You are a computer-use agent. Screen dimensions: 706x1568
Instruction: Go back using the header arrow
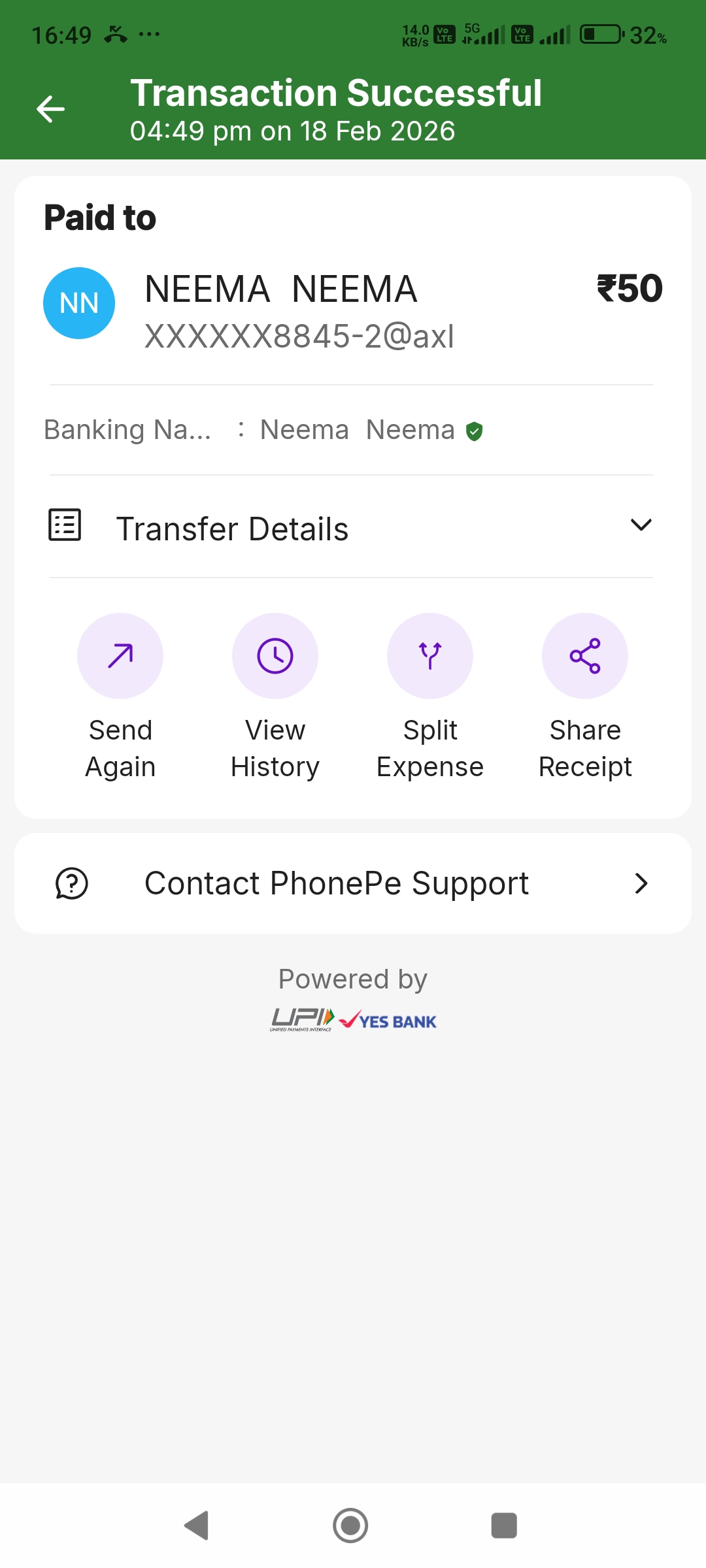[x=50, y=109]
